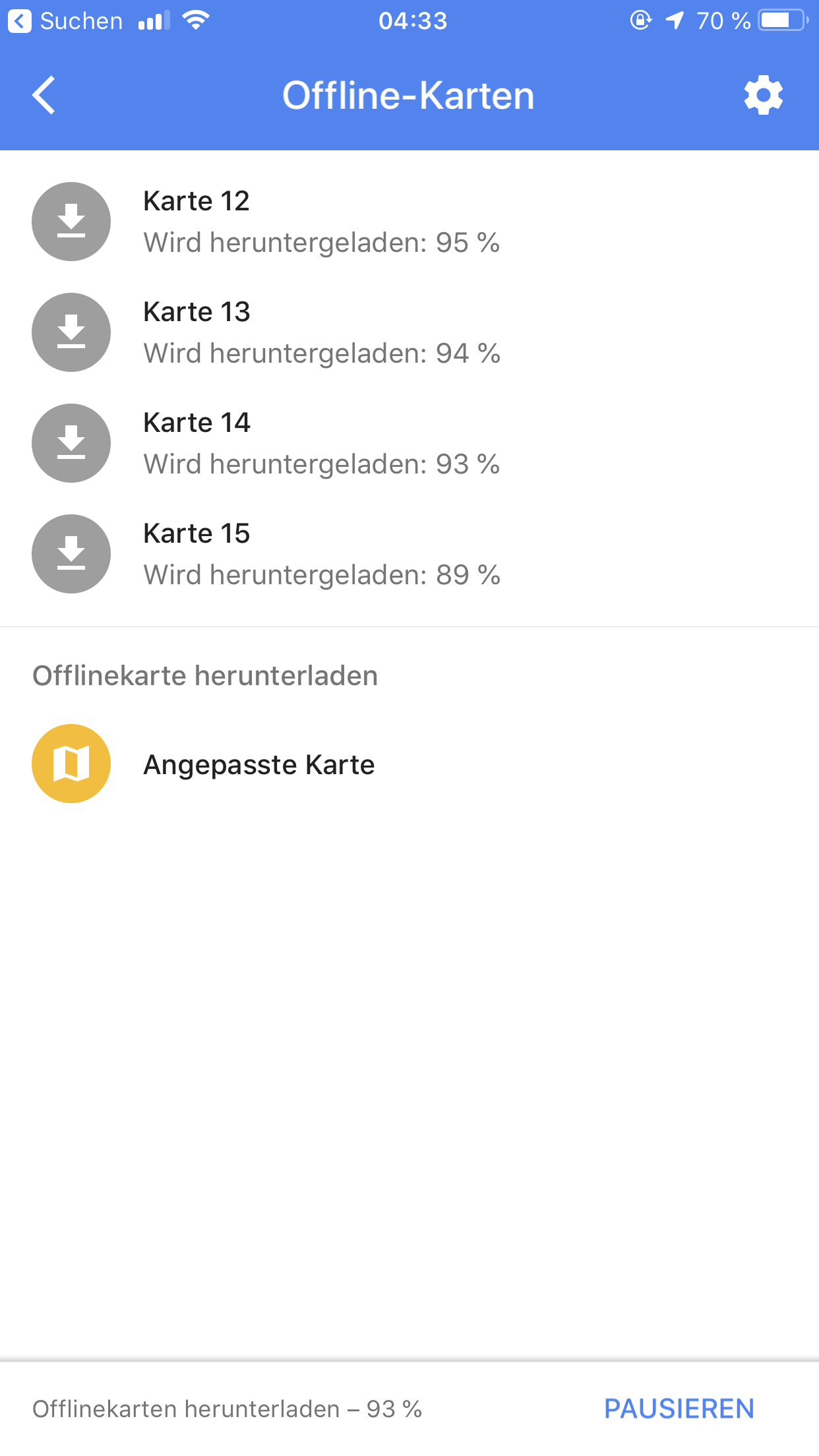Select the Karte 13 row
The height and width of the screenshot is (1456, 819).
tap(321, 332)
